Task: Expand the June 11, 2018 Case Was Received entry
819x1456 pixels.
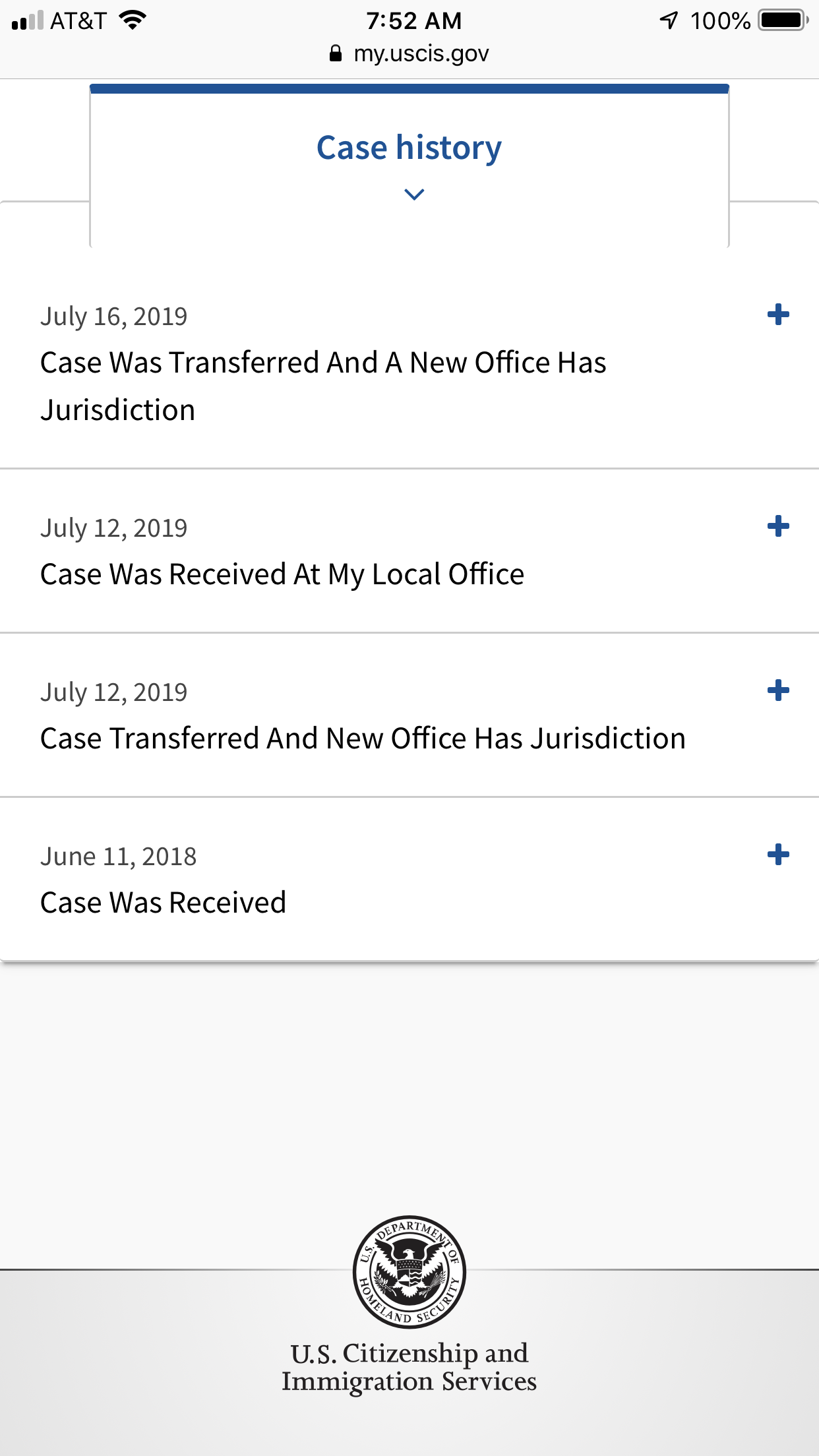Action: tap(778, 855)
